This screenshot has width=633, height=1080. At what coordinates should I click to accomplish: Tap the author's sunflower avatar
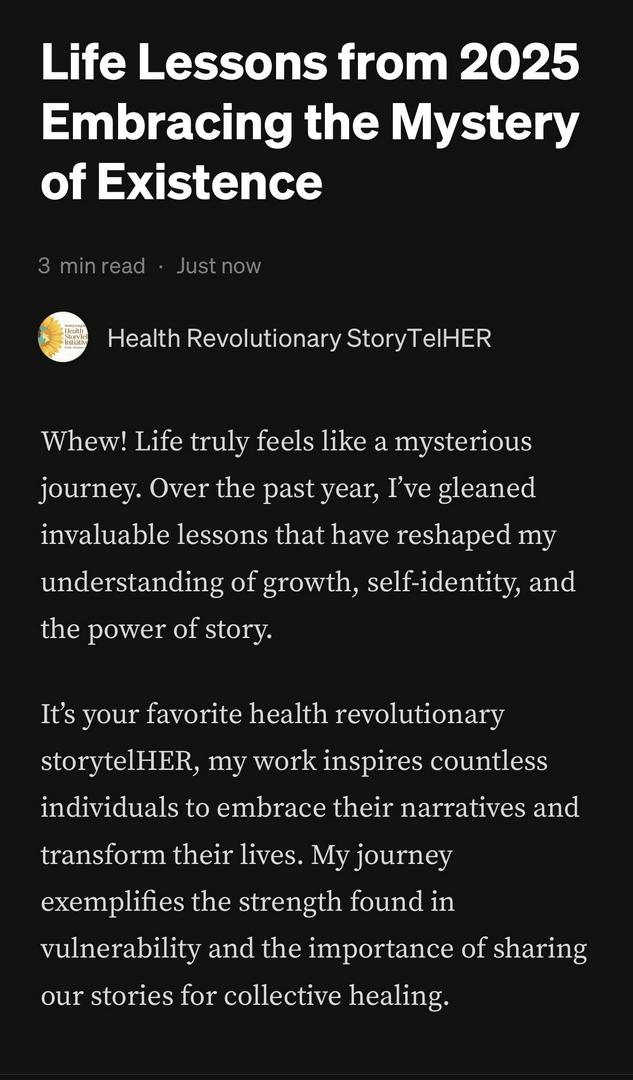pyautogui.click(x=63, y=338)
